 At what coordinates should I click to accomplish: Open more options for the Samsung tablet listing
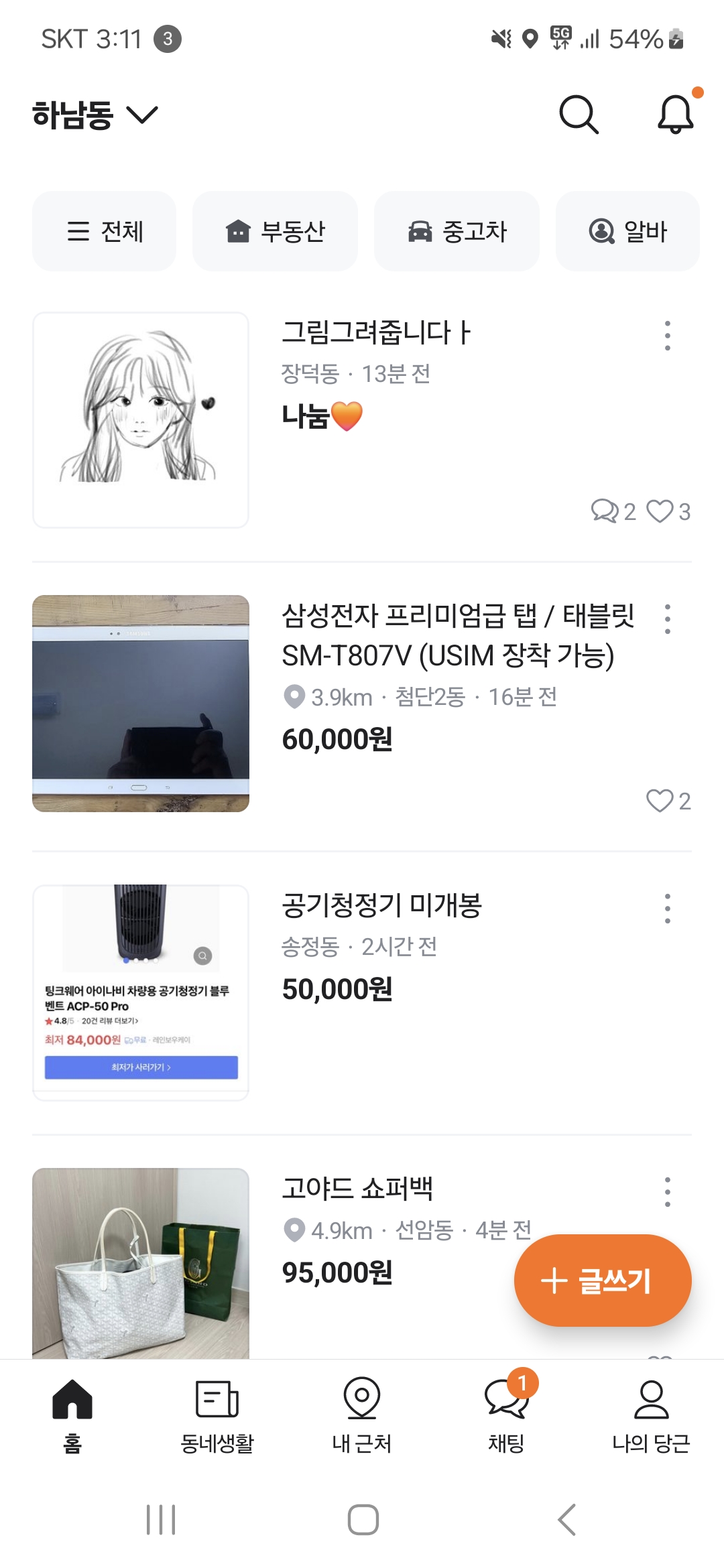coord(667,619)
